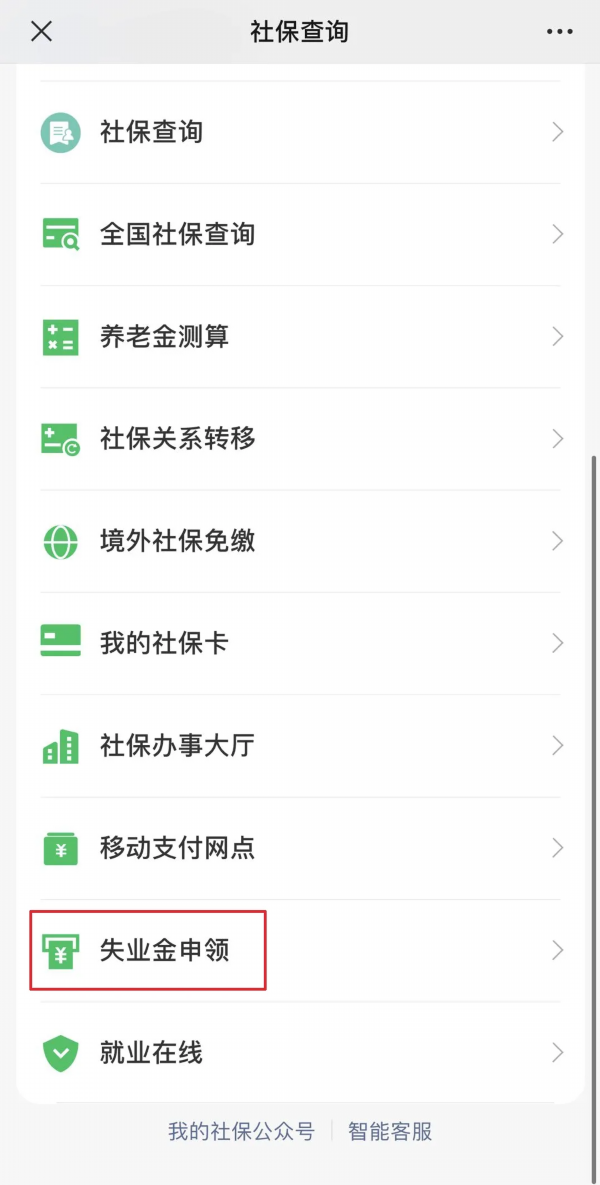Open 养老金测算 calculator
Screen dimensions: 600x1185
click(x=300, y=337)
